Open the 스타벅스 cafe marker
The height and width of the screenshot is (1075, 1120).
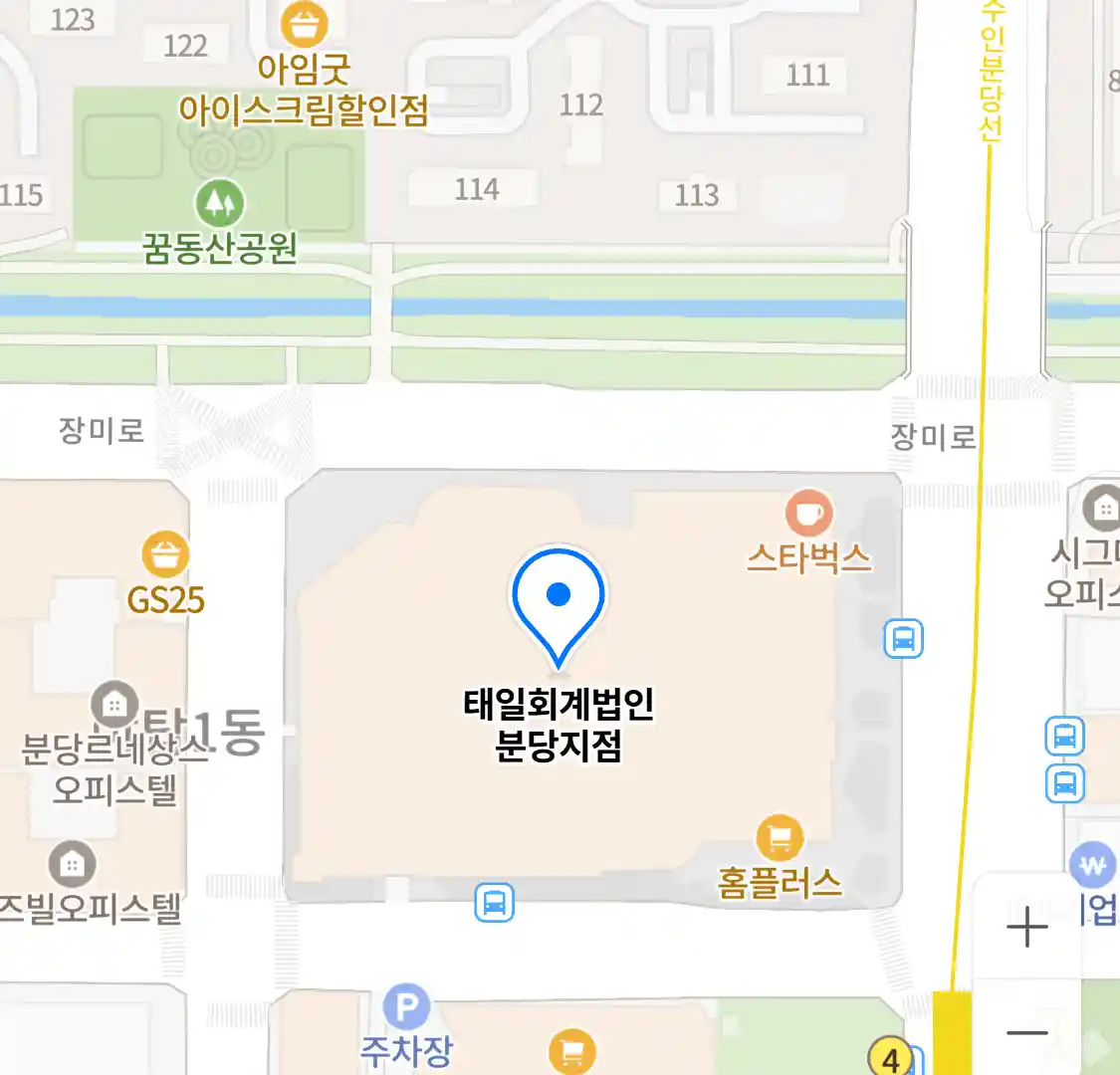tap(808, 514)
